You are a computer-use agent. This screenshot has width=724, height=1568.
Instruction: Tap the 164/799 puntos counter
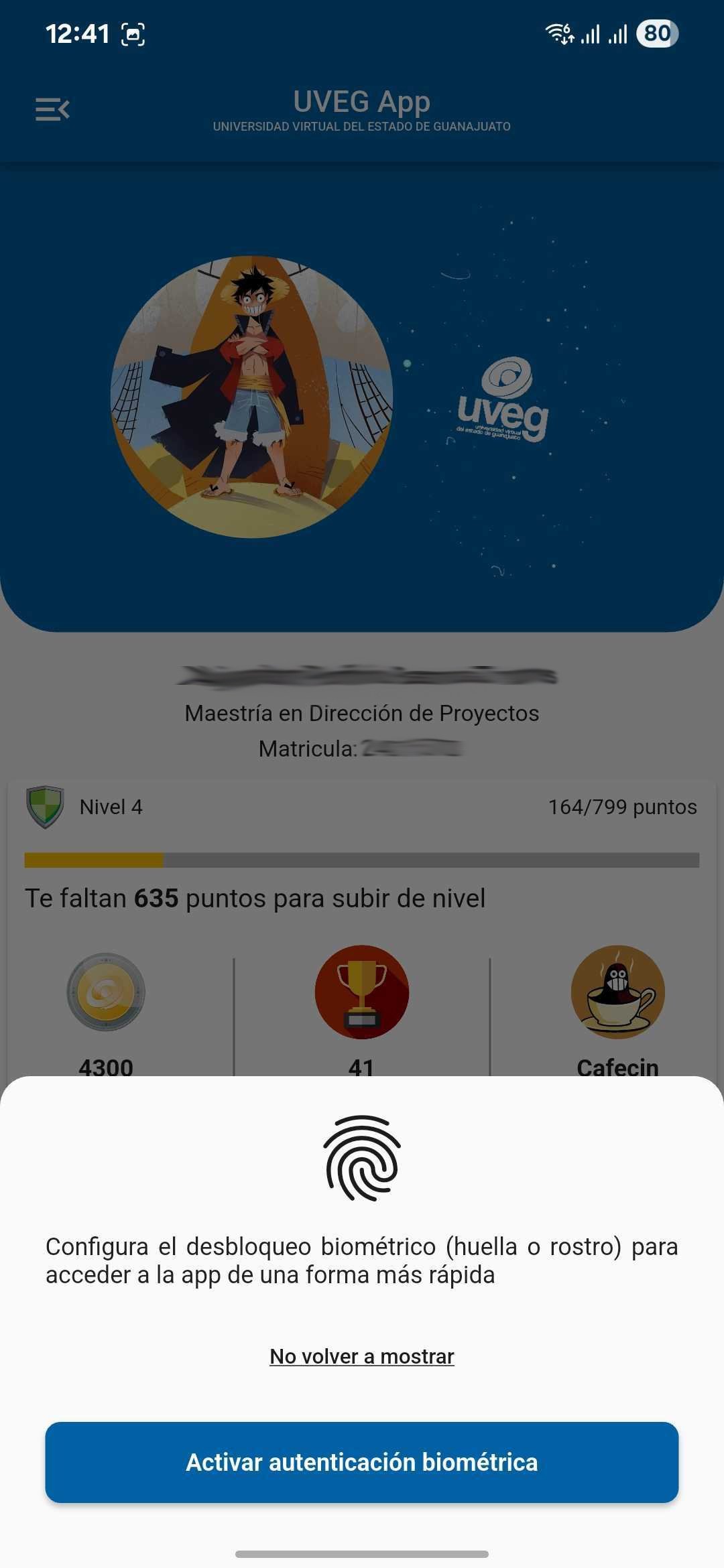coord(622,807)
